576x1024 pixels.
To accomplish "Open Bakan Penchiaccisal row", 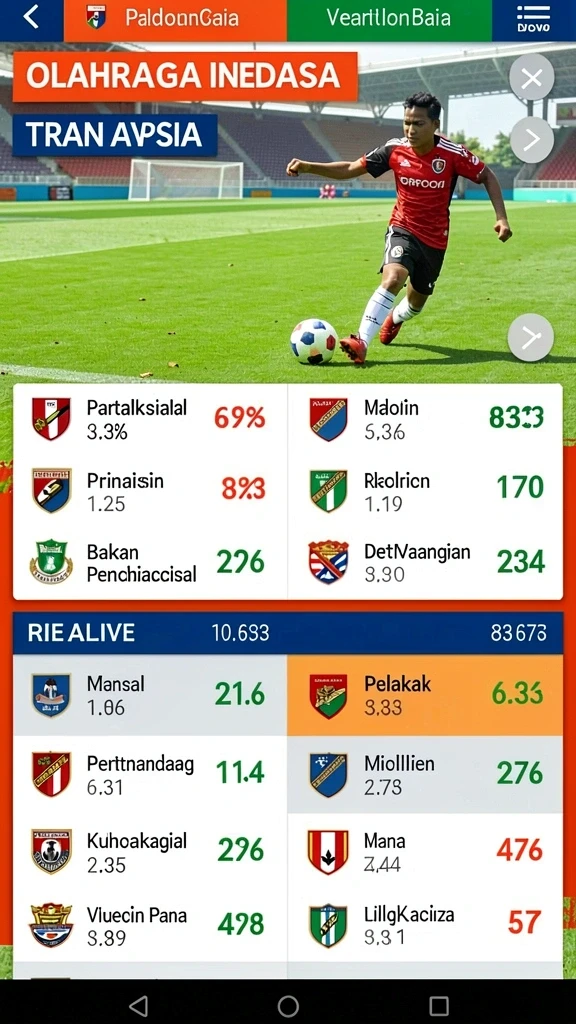I will click(150, 563).
